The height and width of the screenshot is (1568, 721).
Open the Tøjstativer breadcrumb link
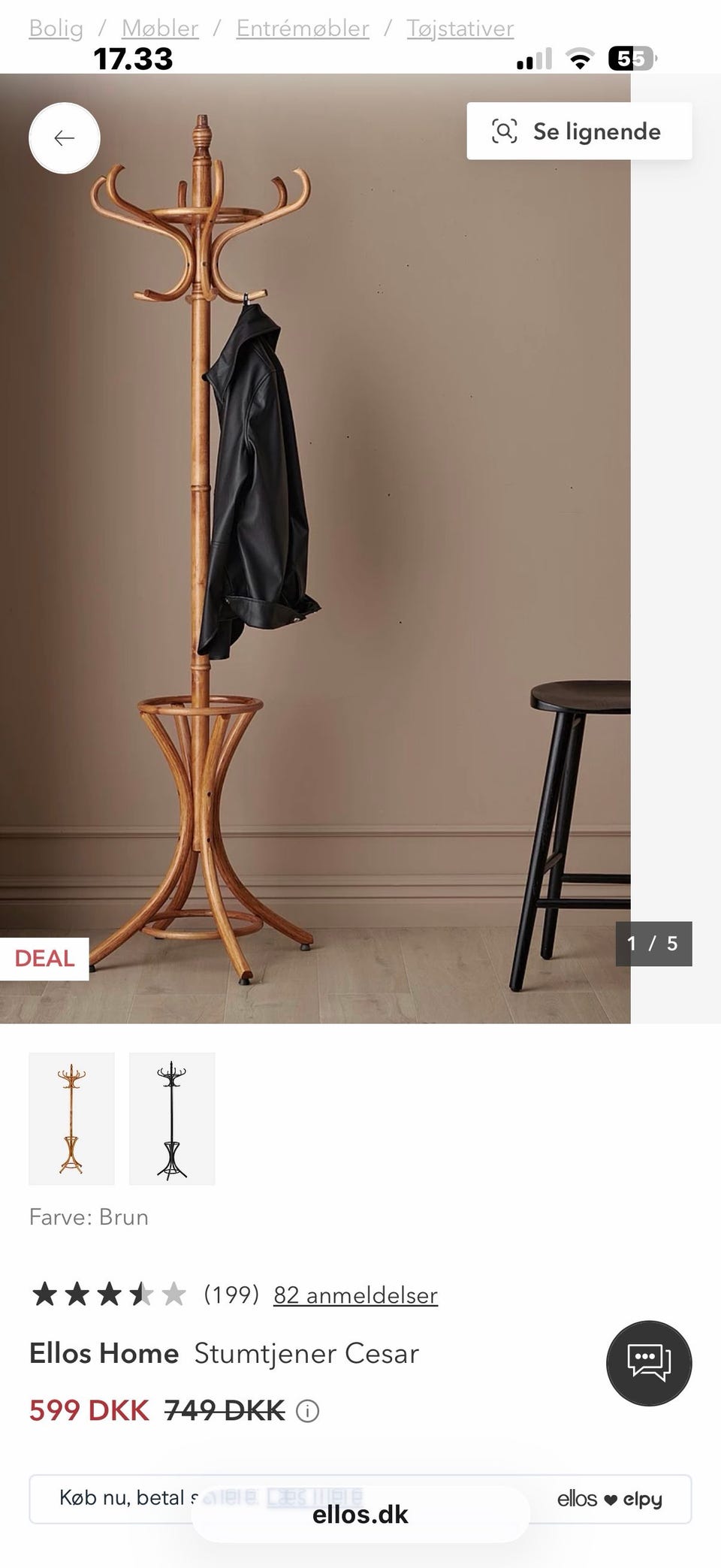tap(460, 28)
